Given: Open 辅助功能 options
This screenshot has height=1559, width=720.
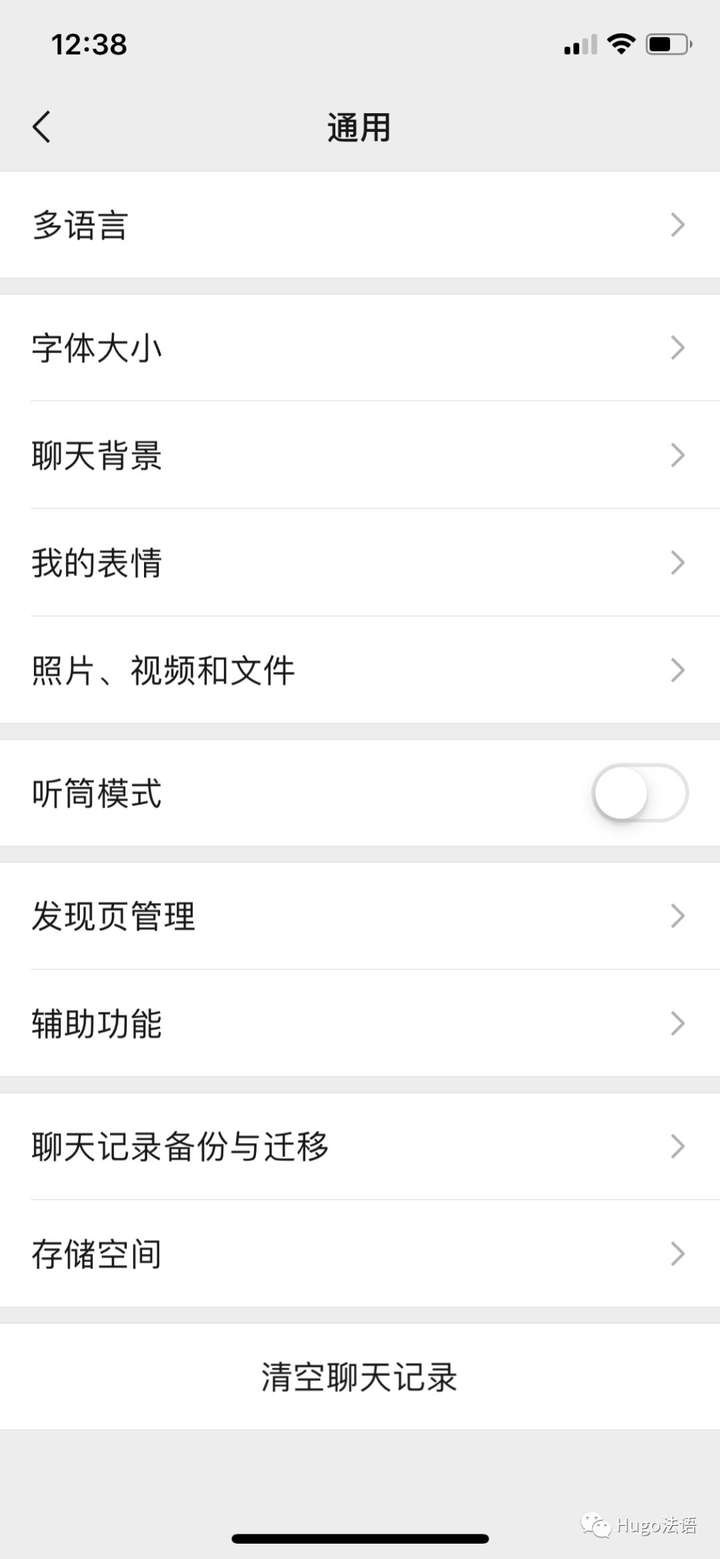Looking at the screenshot, I should click(360, 1023).
